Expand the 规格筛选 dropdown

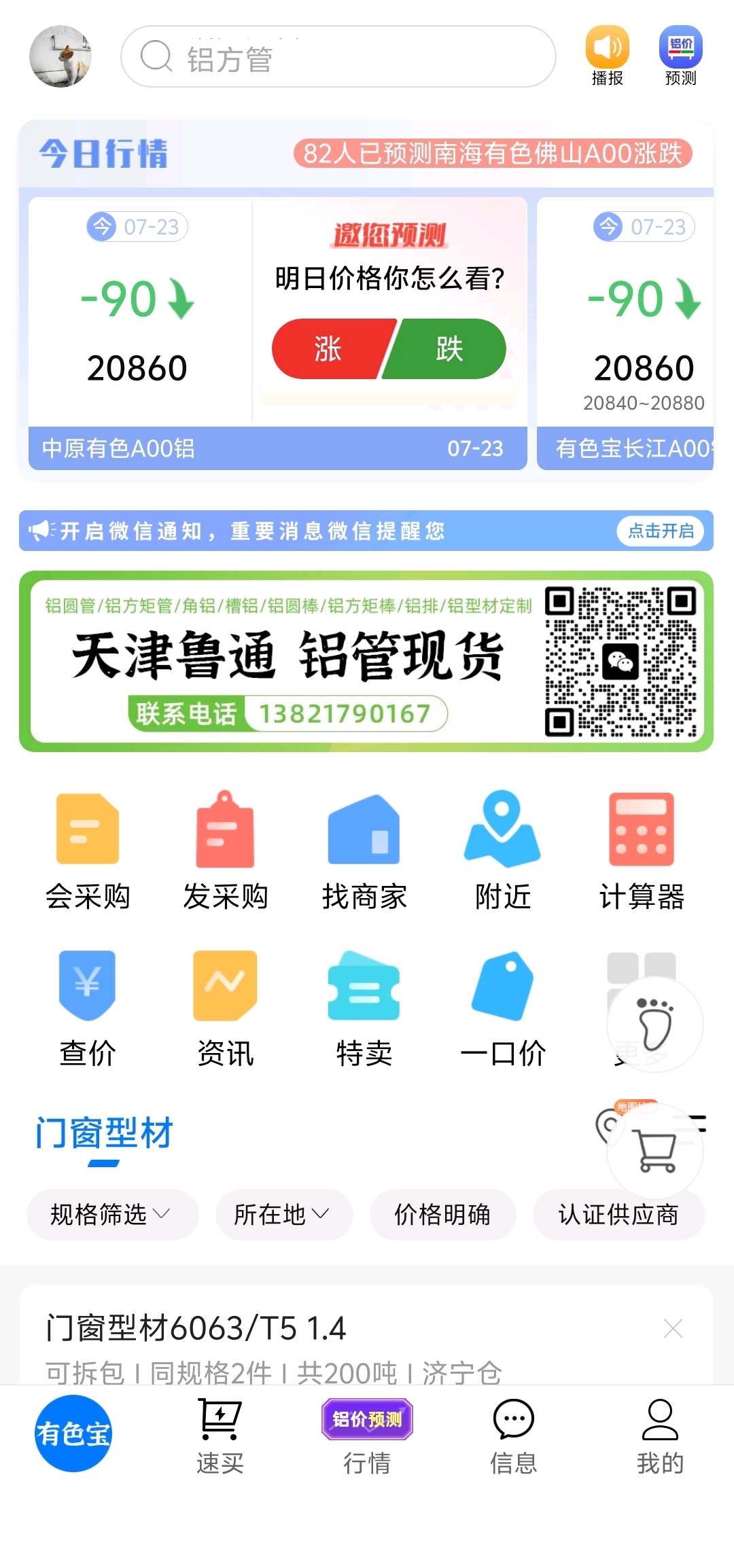[112, 1214]
